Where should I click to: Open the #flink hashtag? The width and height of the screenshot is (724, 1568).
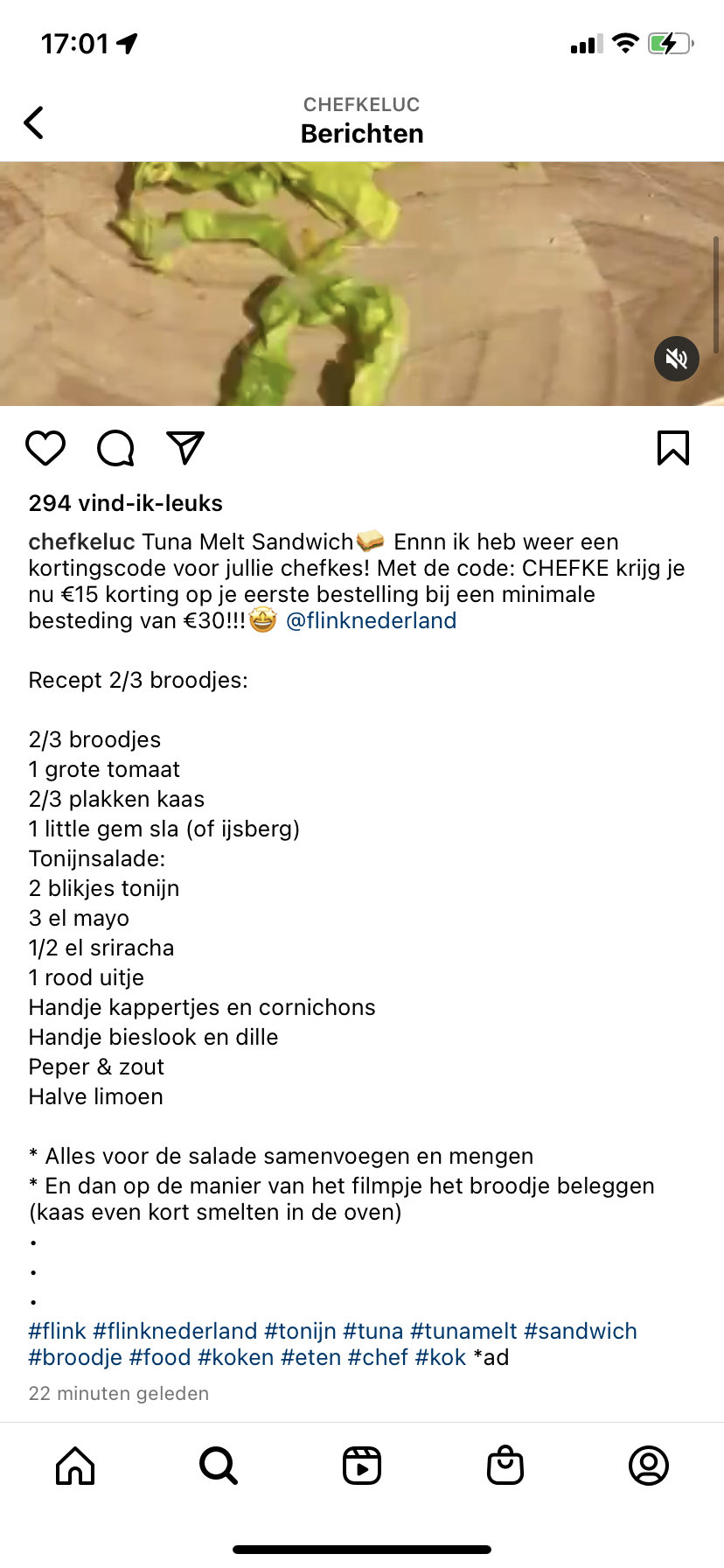tap(57, 1331)
